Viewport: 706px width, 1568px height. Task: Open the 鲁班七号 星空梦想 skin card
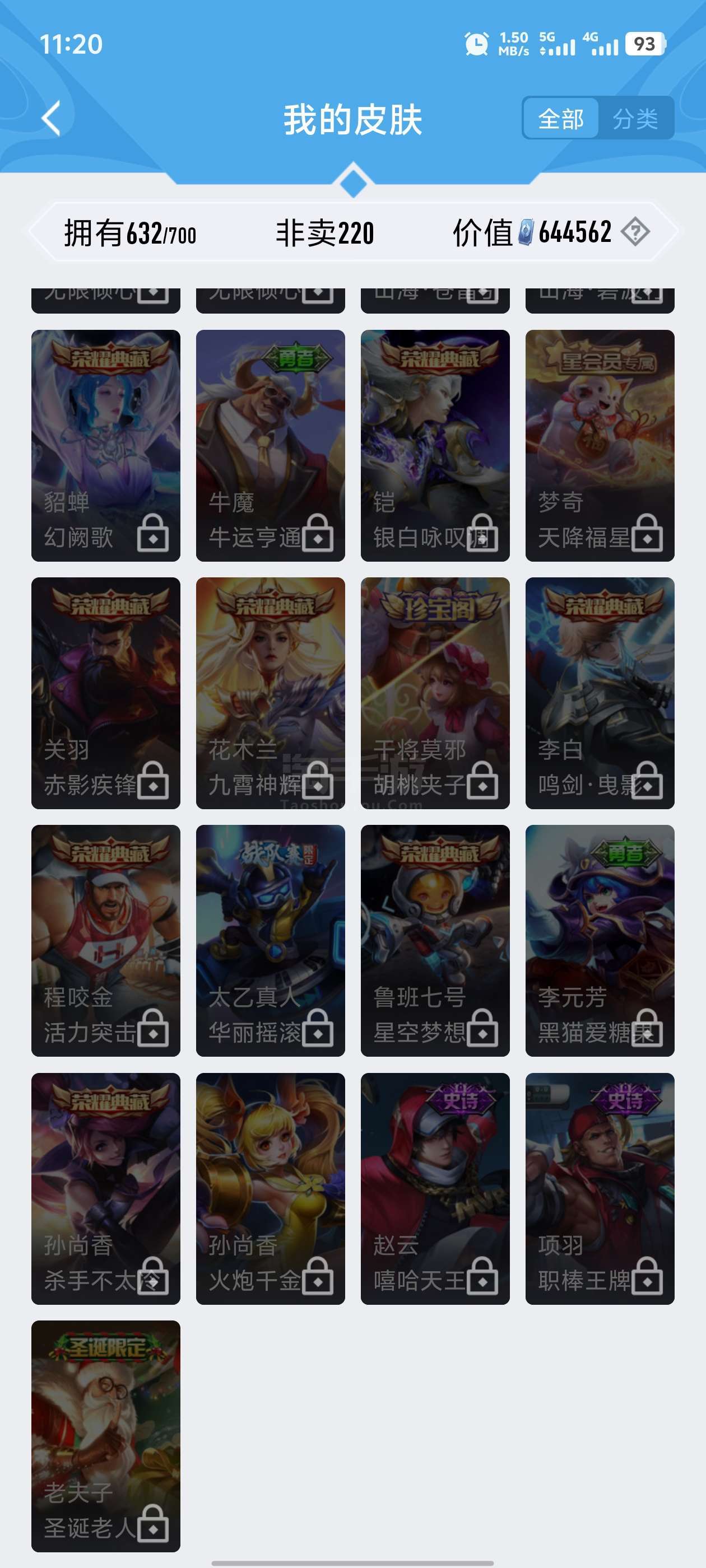[x=435, y=940]
